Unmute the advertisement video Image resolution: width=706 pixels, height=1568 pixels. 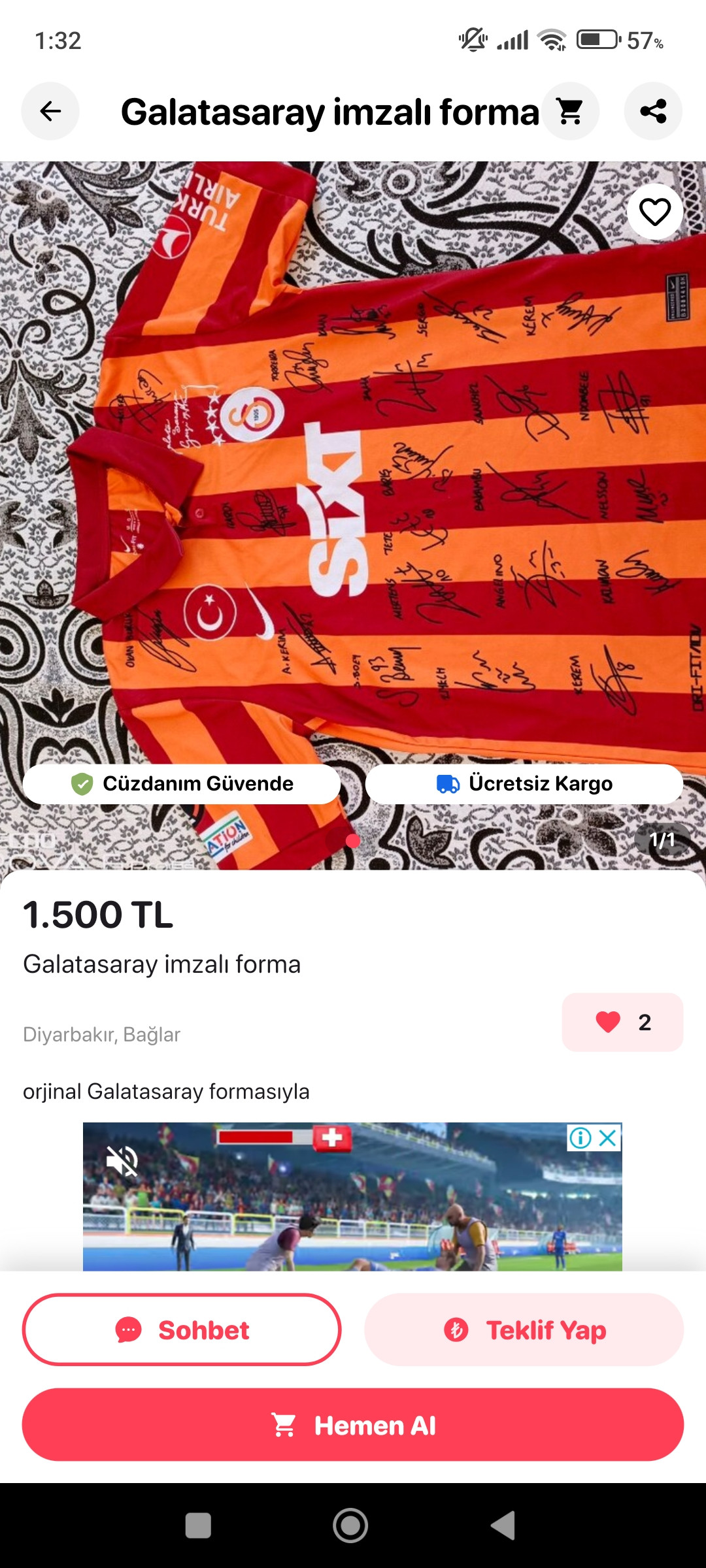pyautogui.click(x=122, y=1161)
